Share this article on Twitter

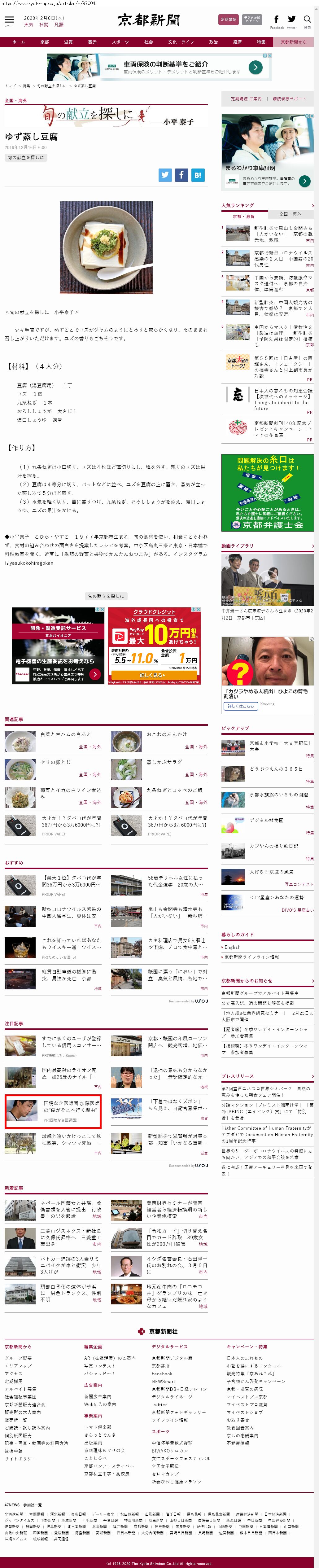tap(165, 175)
